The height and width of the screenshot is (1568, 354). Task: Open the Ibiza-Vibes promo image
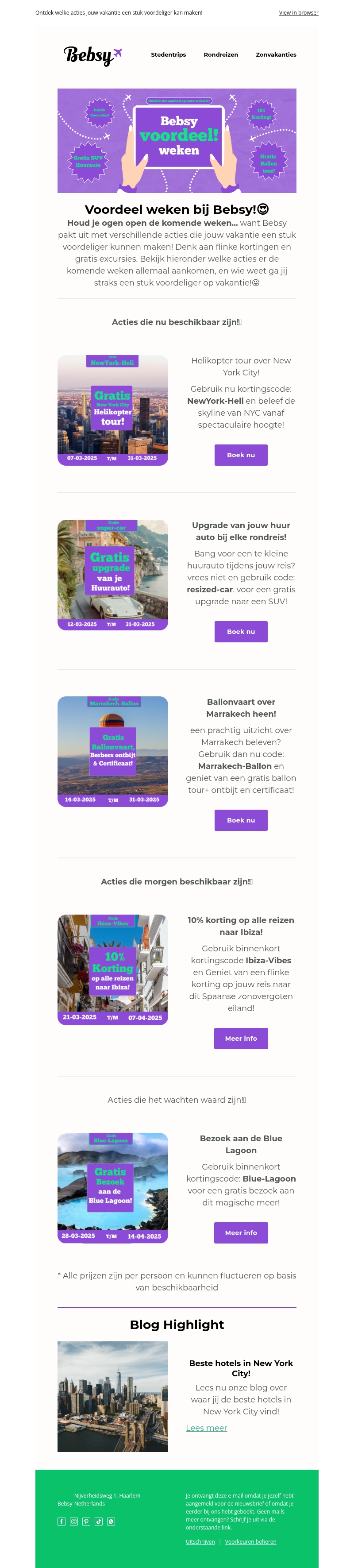(112, 969)
